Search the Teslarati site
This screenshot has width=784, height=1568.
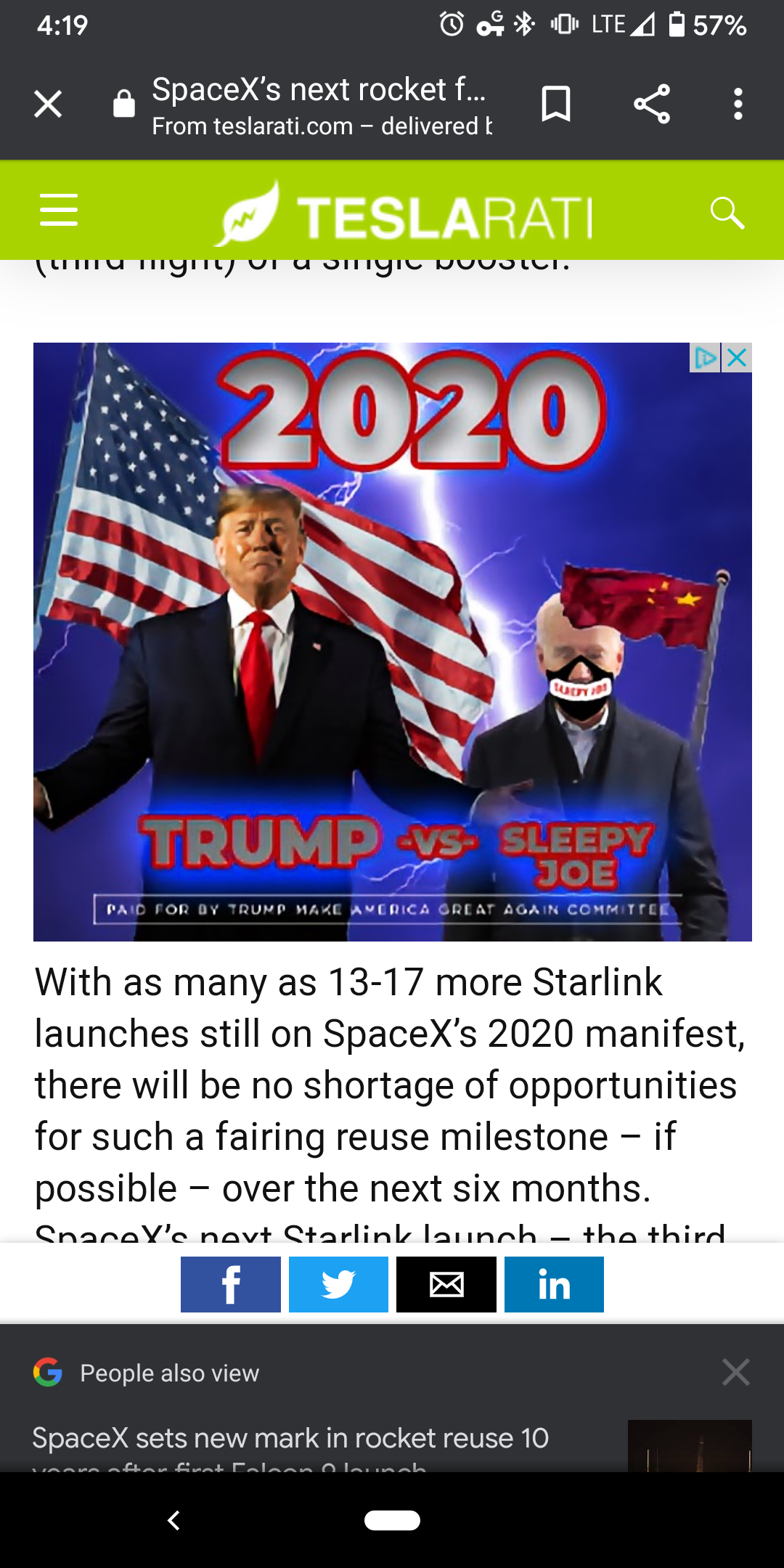click(727, 213)
